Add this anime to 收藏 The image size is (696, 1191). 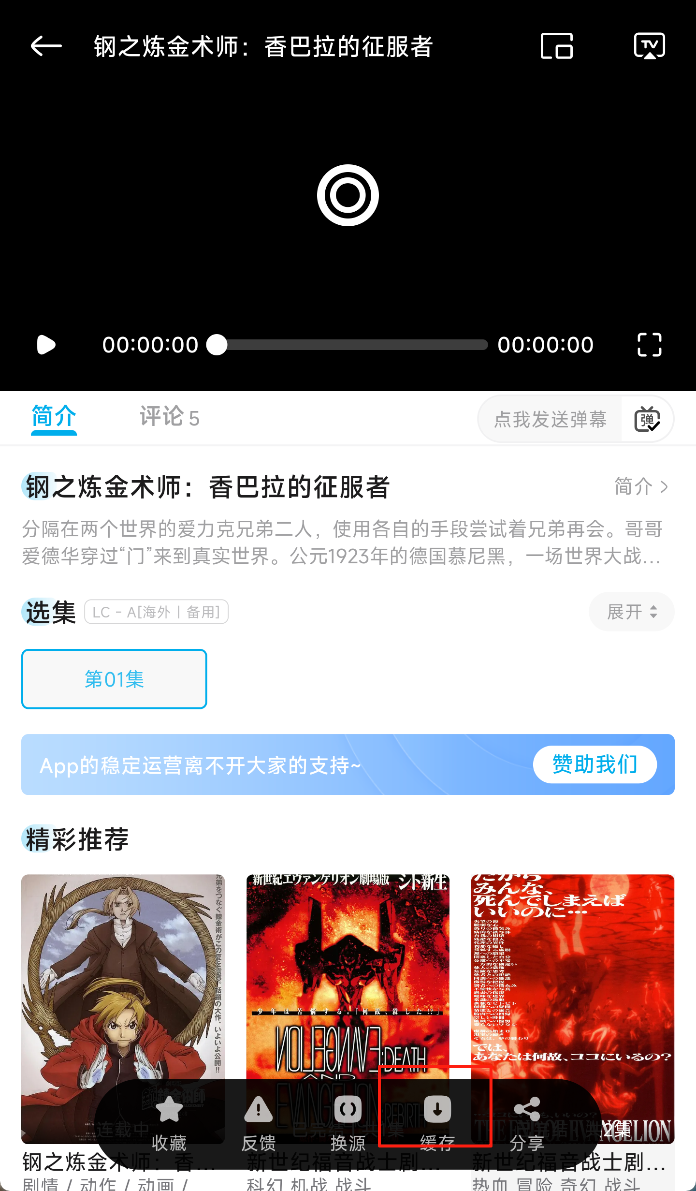tap(170, 1121)
